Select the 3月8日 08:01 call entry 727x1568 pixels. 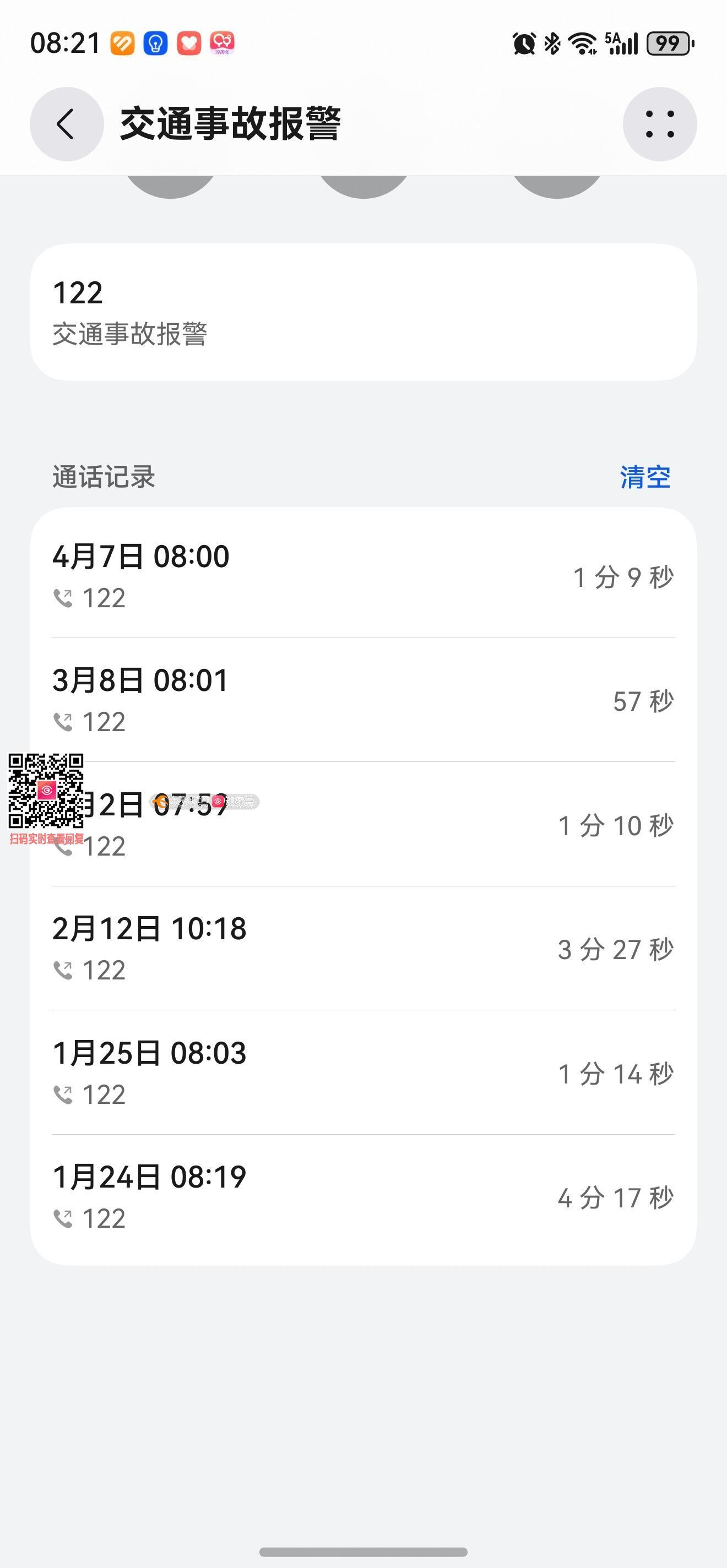(x=363, y=700)
